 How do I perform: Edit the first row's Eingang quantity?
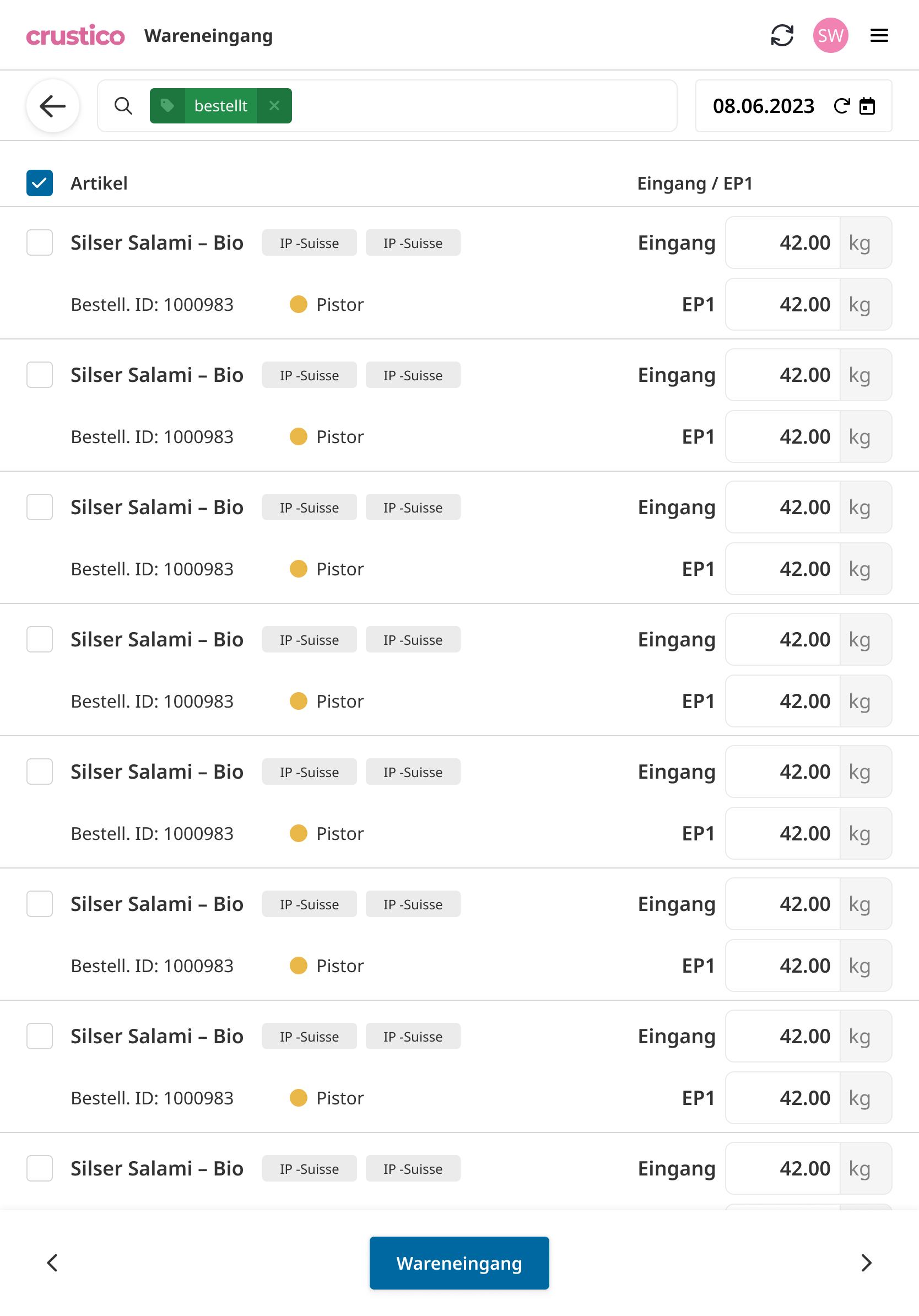tap(783, 243)
